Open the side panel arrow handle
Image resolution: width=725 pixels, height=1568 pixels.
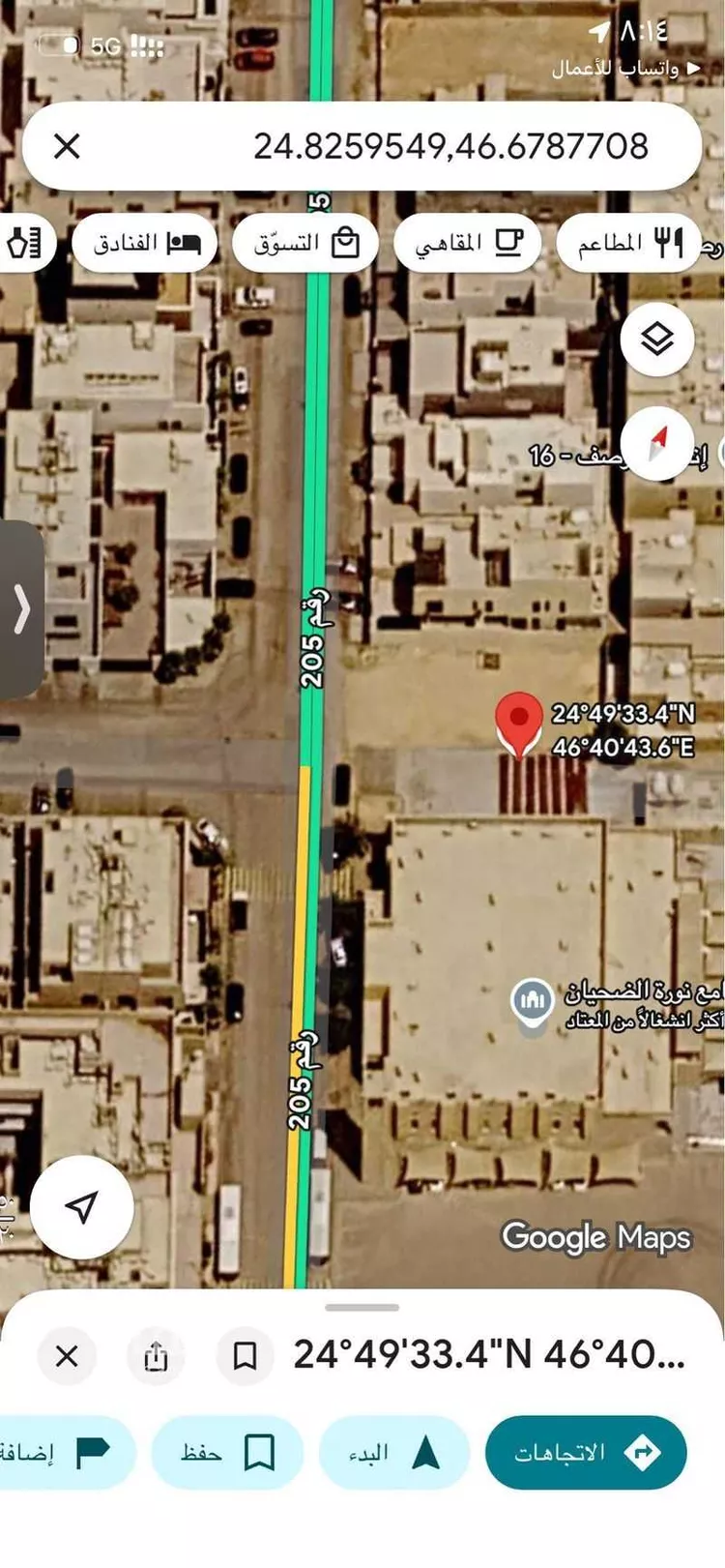coord(21,610)
